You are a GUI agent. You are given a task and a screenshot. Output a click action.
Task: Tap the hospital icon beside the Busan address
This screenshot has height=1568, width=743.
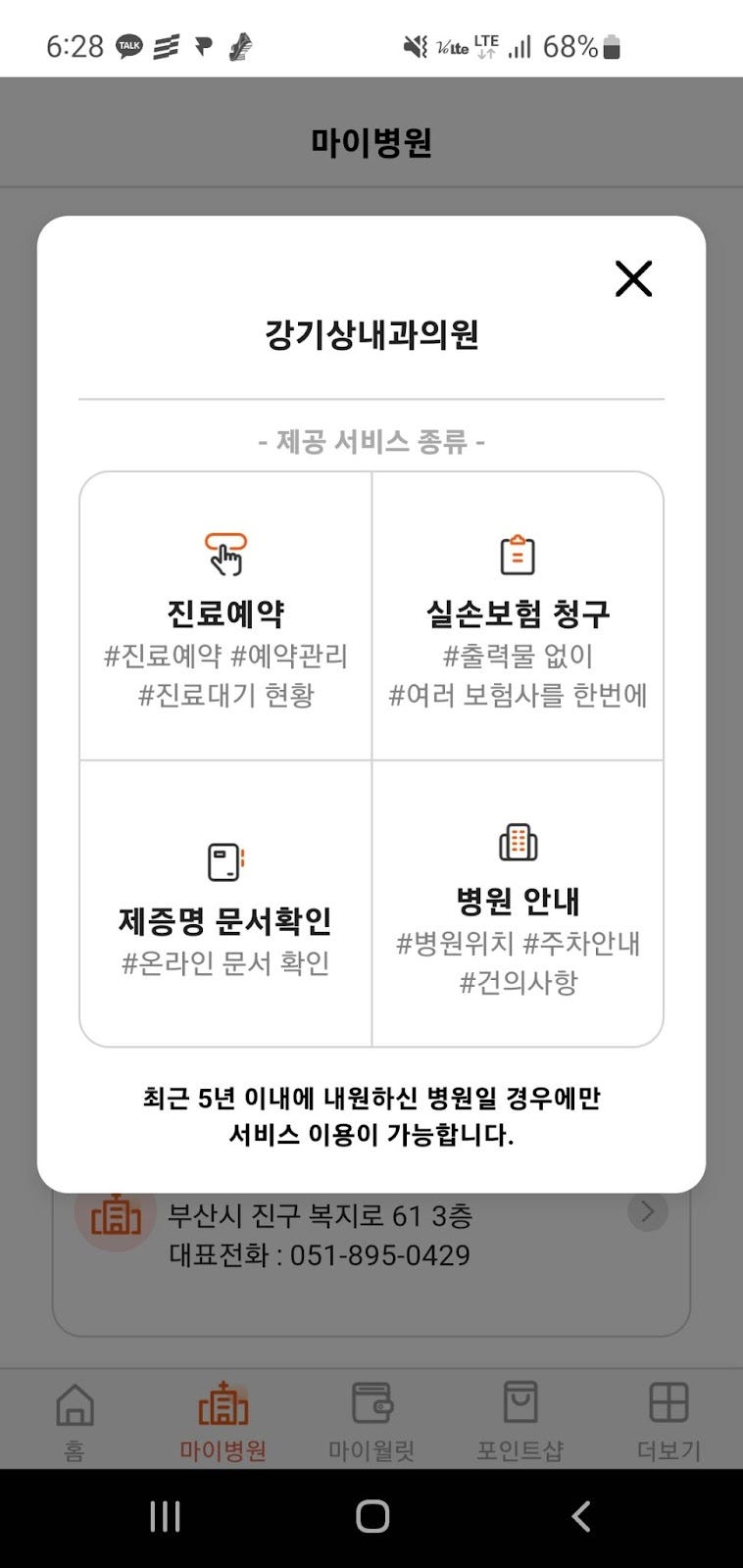click(116, 1215)
